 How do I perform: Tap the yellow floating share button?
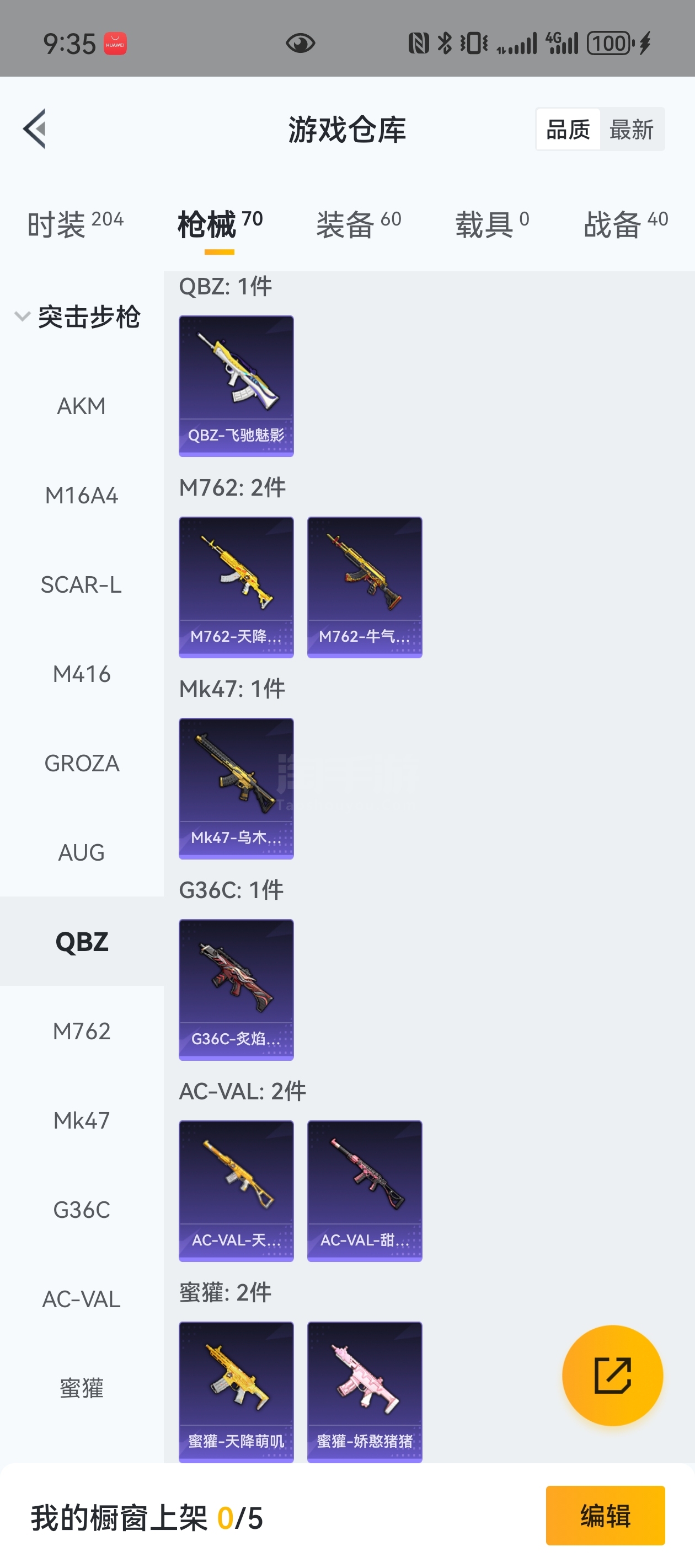(612, 1375)
